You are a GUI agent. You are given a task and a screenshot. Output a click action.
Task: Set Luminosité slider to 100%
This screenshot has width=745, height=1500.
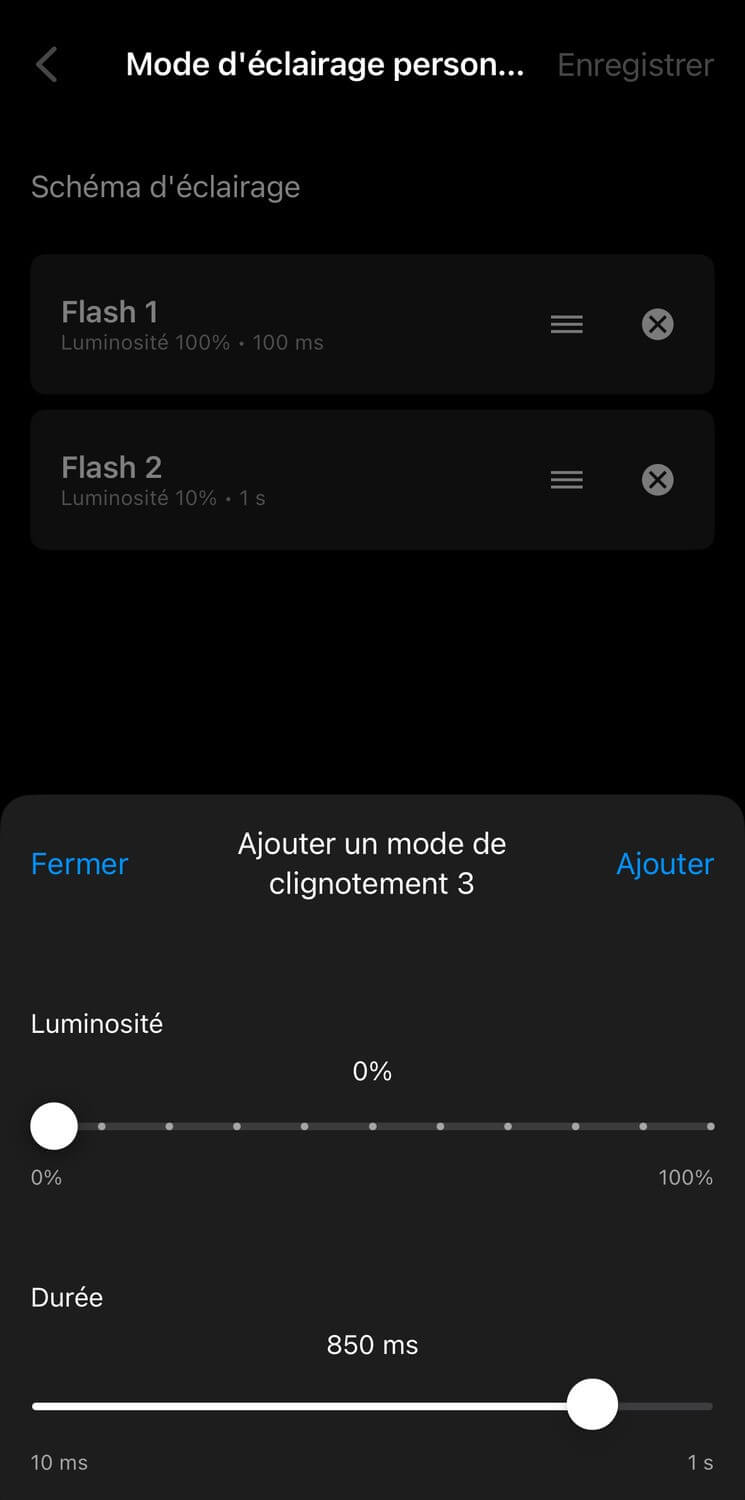click(710, 1127)
